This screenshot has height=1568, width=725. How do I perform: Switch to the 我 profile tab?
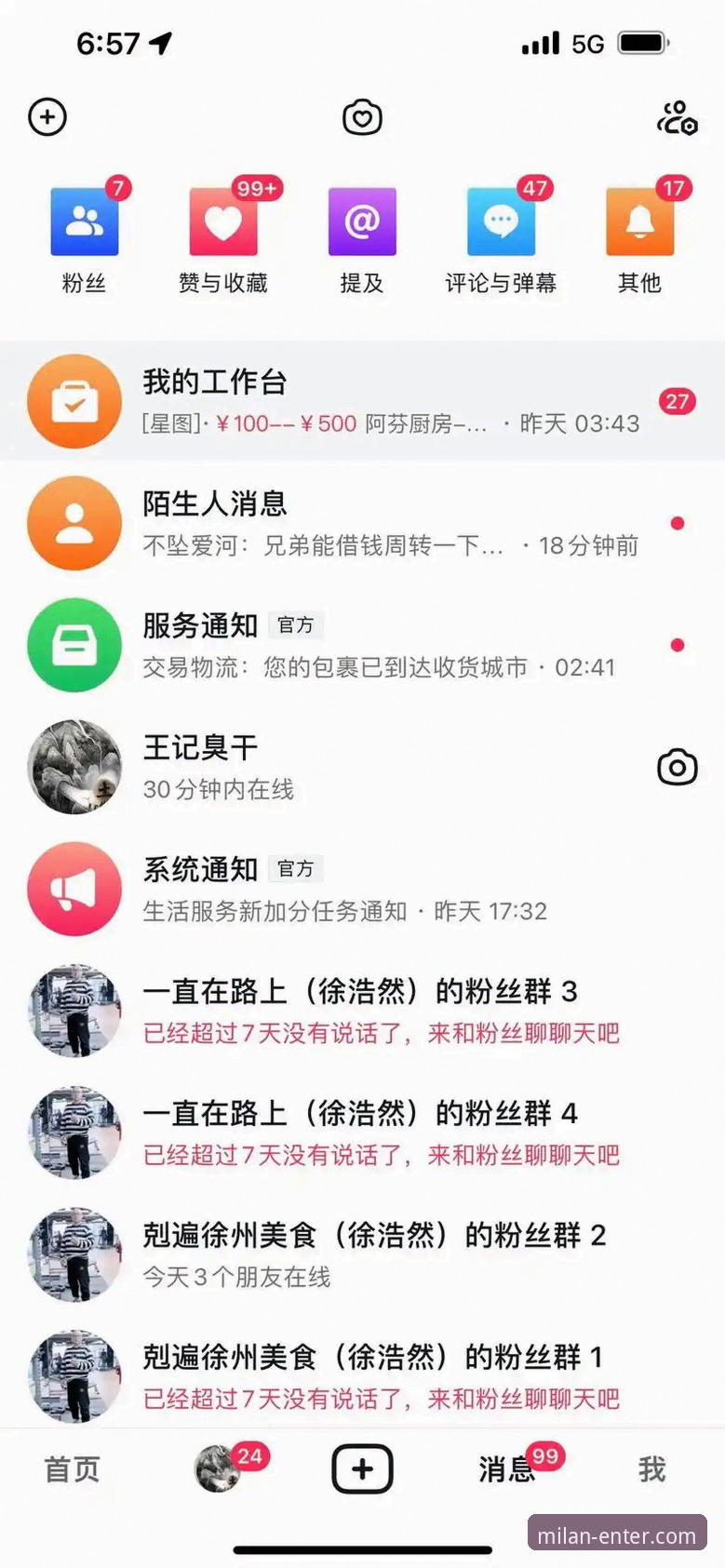point(651,1467)
